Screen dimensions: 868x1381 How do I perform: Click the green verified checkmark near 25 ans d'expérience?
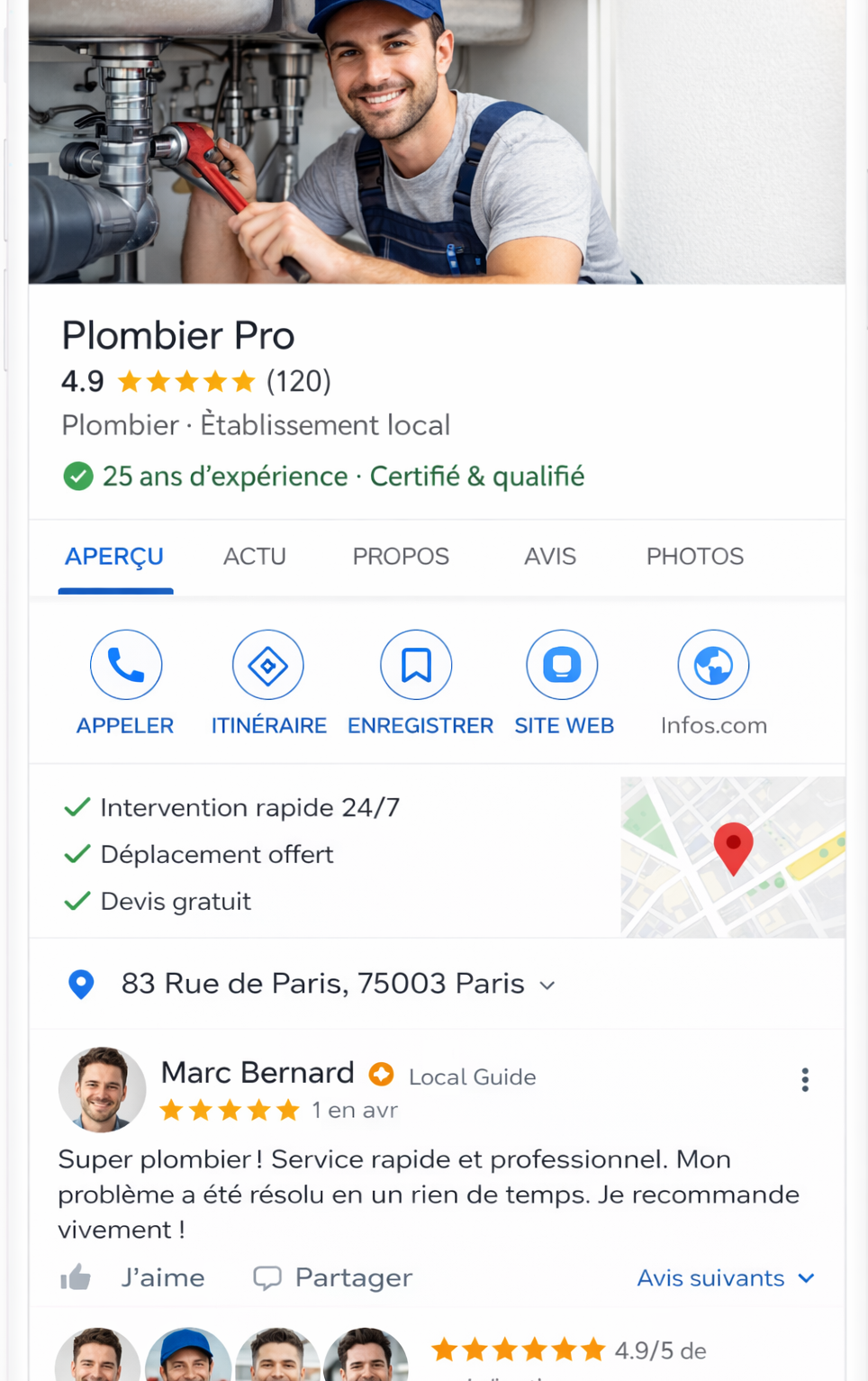[x=77, y=476]
